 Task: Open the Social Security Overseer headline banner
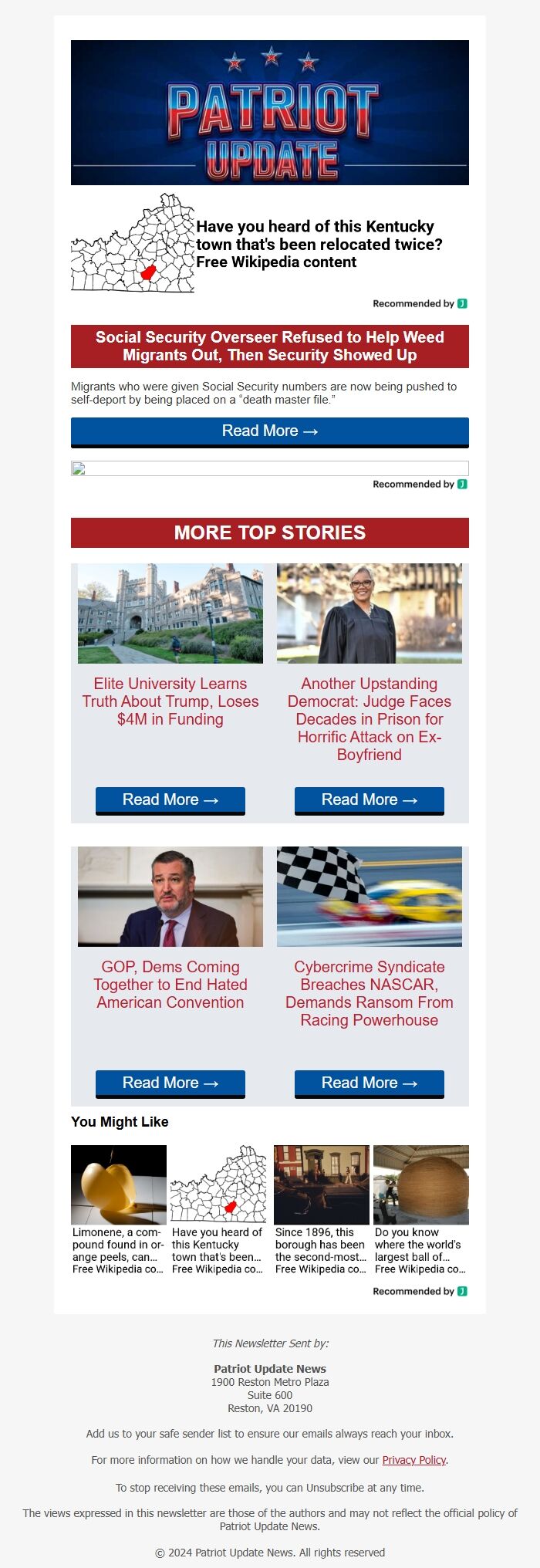coord(269,346)
